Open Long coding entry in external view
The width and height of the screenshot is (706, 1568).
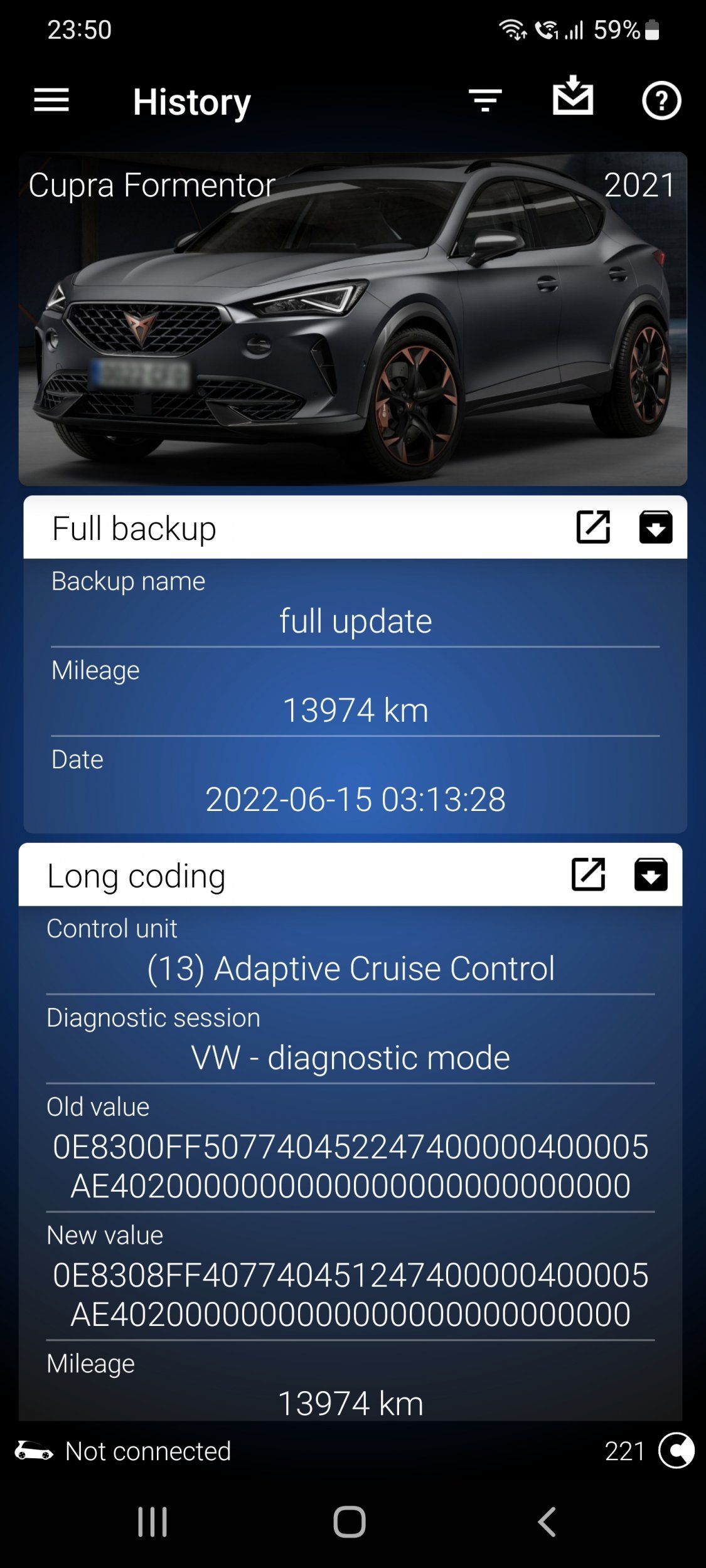coord(588,874)
